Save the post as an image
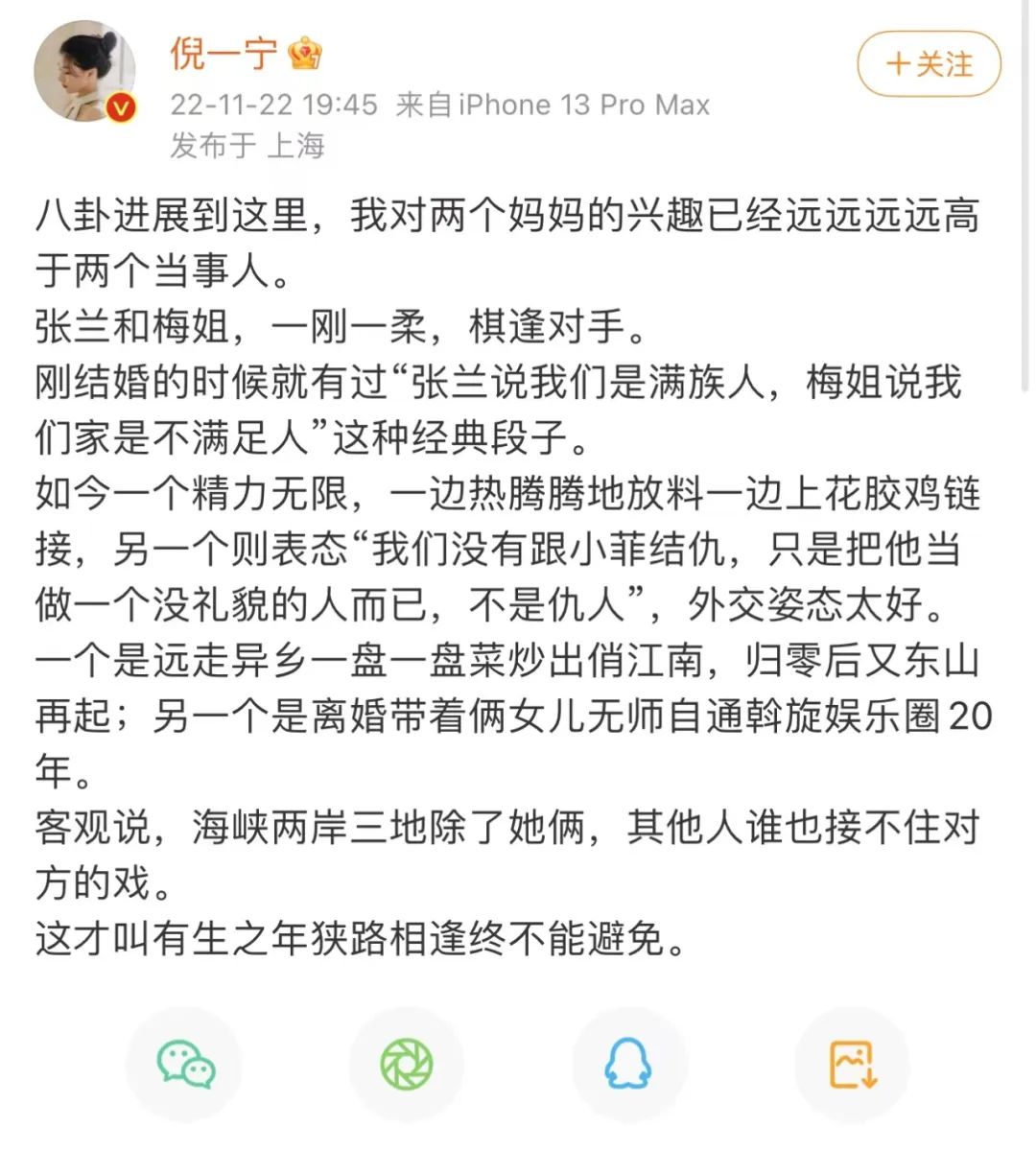Viewport: 1036px width, 1151px height. tap(852, 1064)
